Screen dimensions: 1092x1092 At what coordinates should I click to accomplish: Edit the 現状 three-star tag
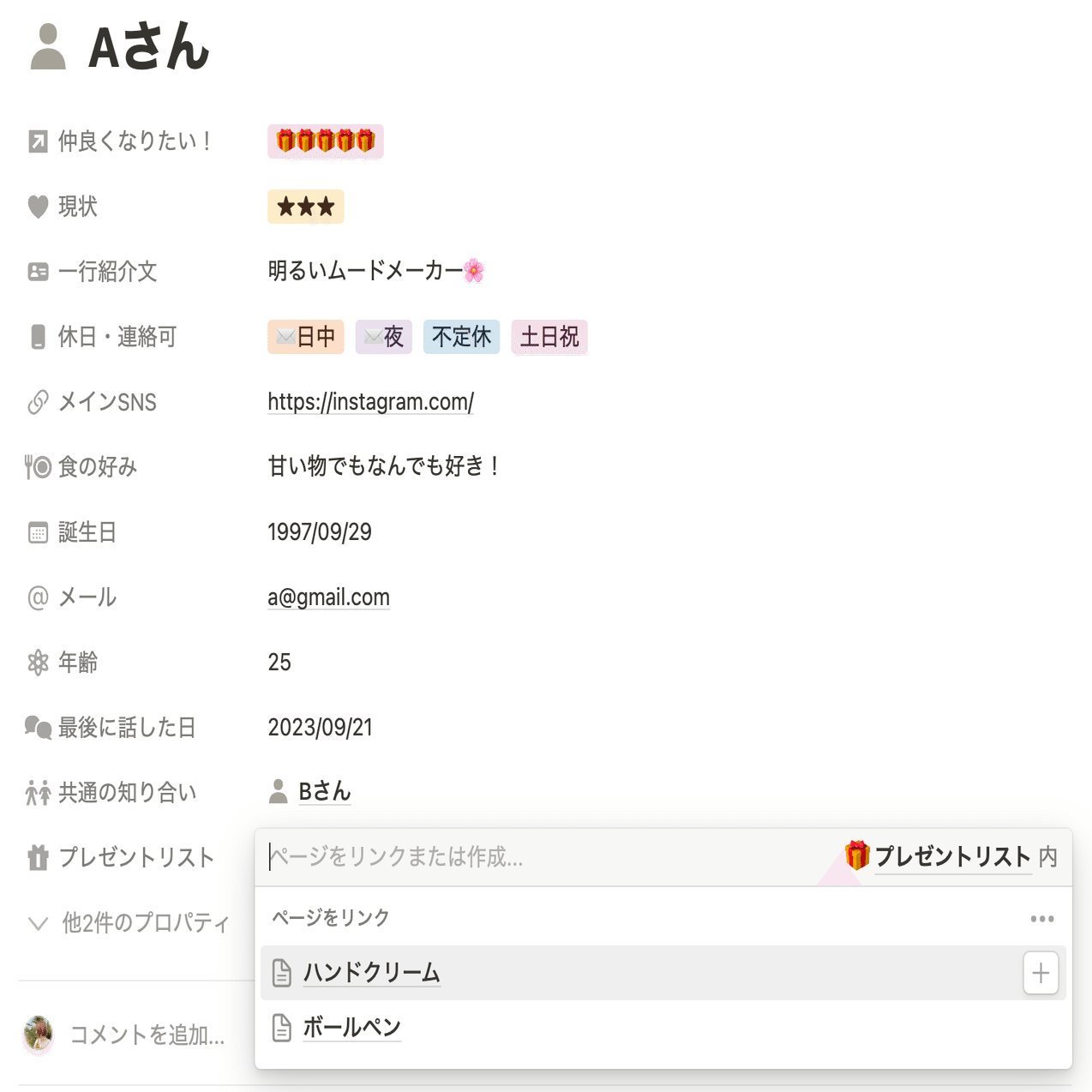(x=305, y=207)
